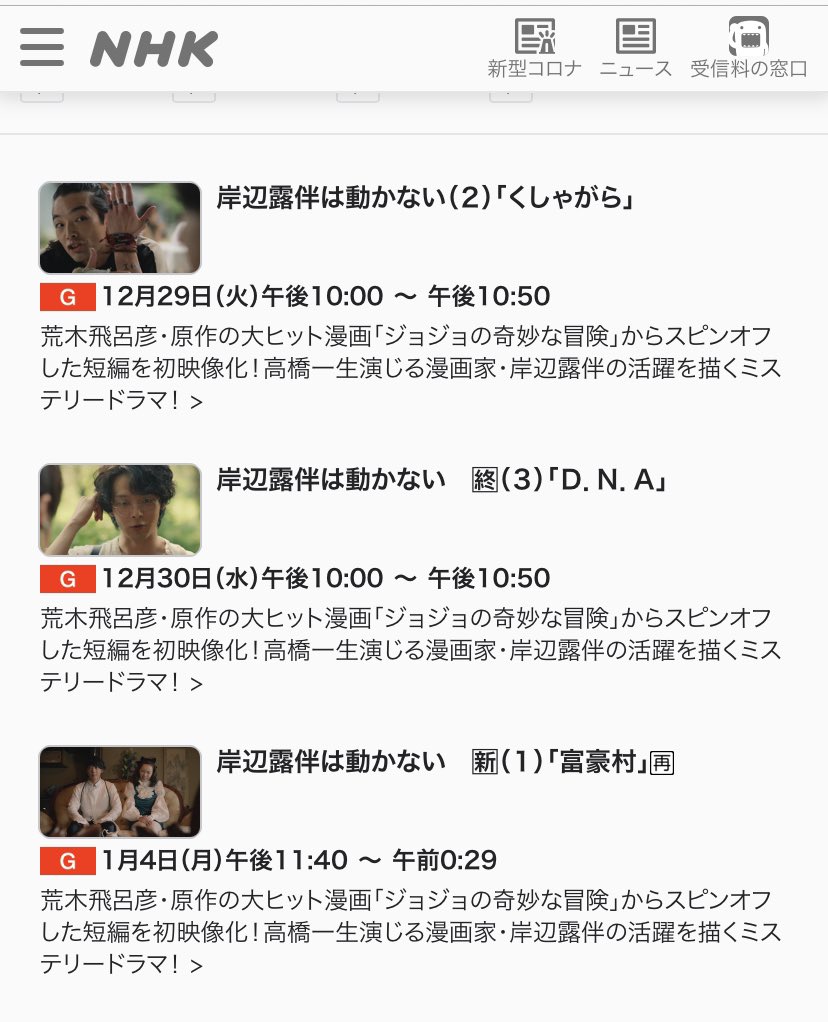Open the ニュース header menu item

tap(634, 50)
